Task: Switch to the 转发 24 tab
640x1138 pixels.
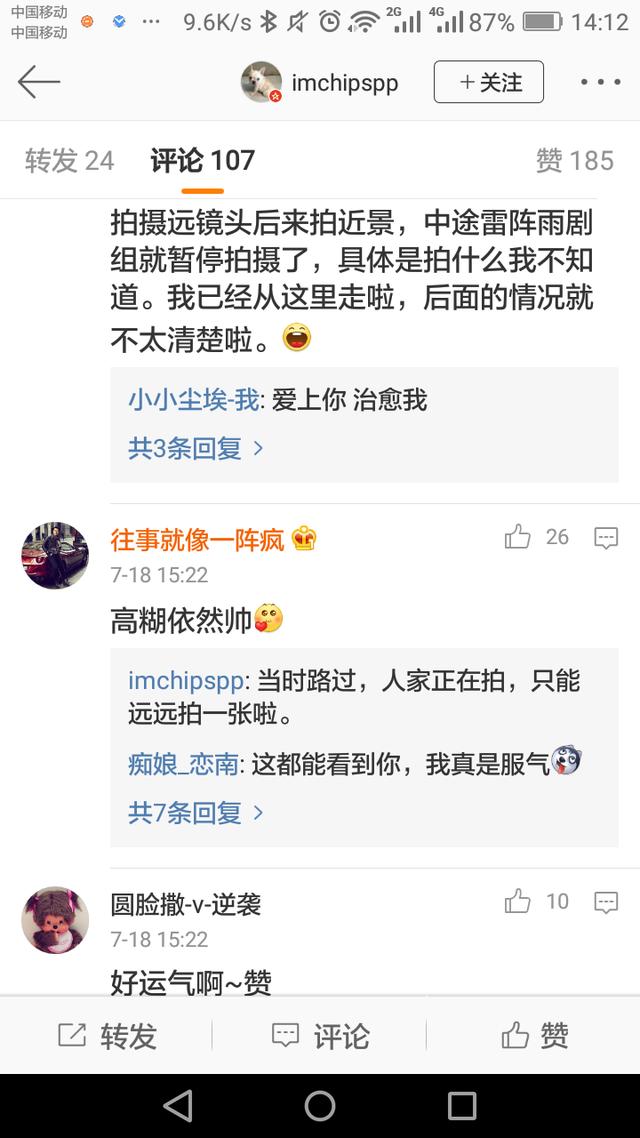Action: pyautogui.click(x=69, y=160)
